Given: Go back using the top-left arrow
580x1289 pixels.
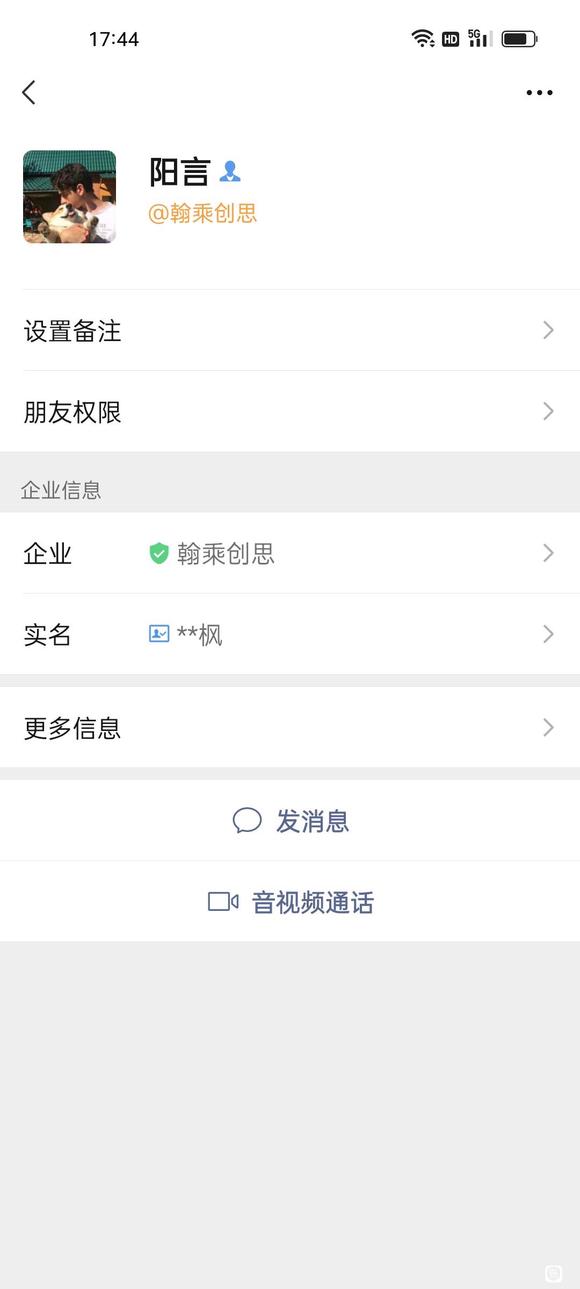Looking at the screenshot, I should click(x=28, y=93).
